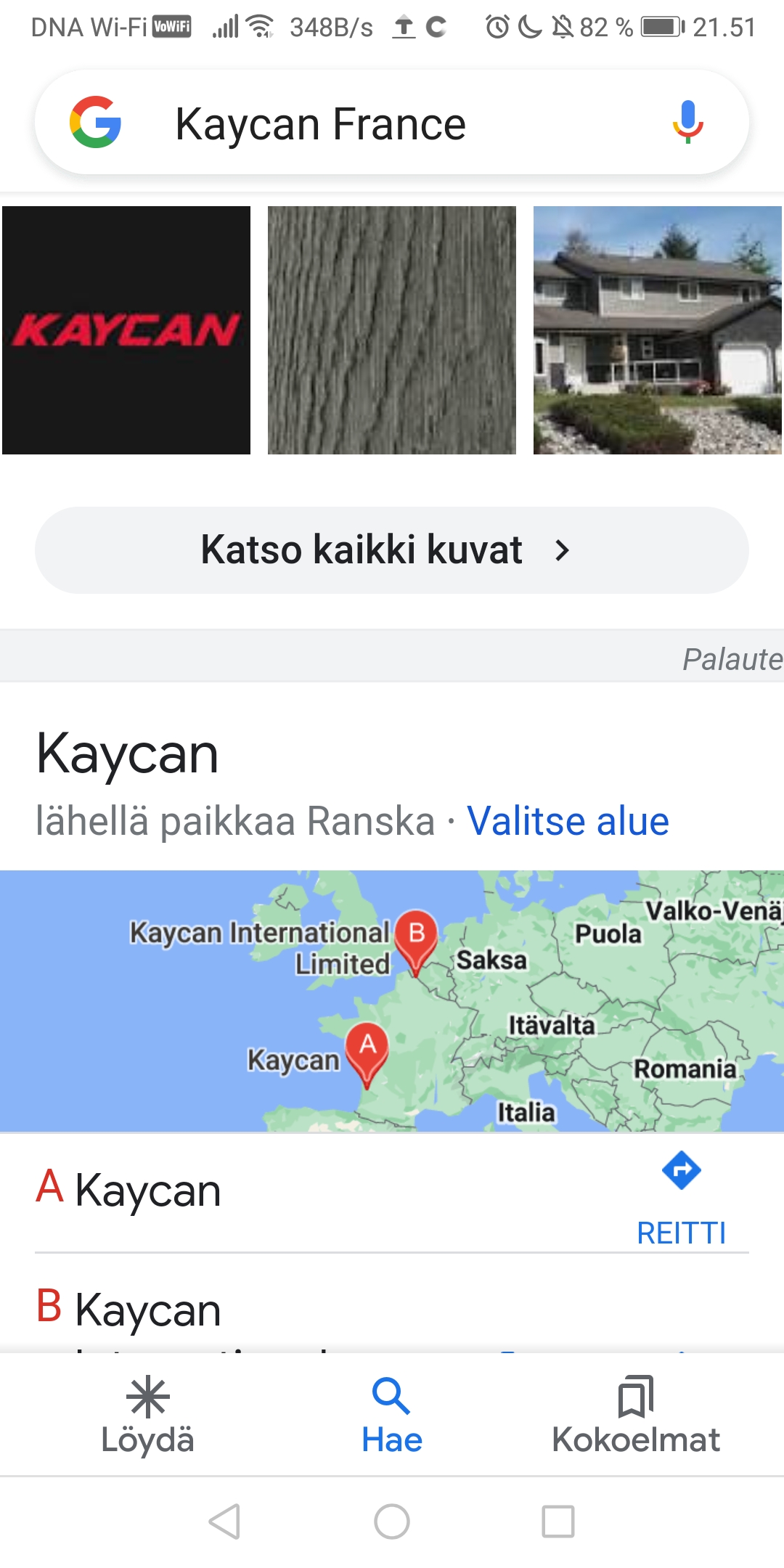Open the map of Kaycan locations
Image resolution: width=784 pixels, height=1568 pixels.
392,1002
